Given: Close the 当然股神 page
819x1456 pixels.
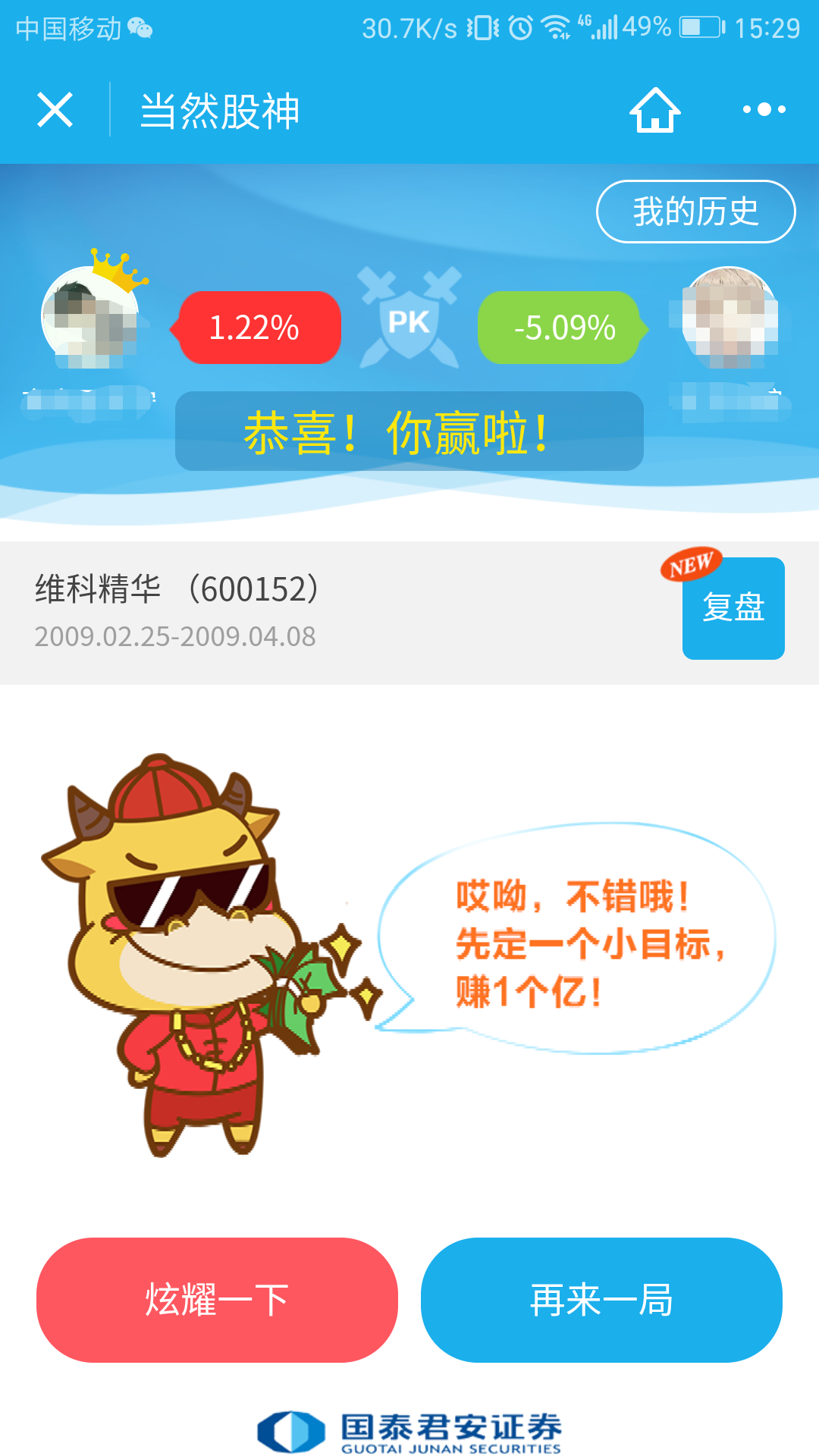Looking at the screenshot, I should point(55,111).
